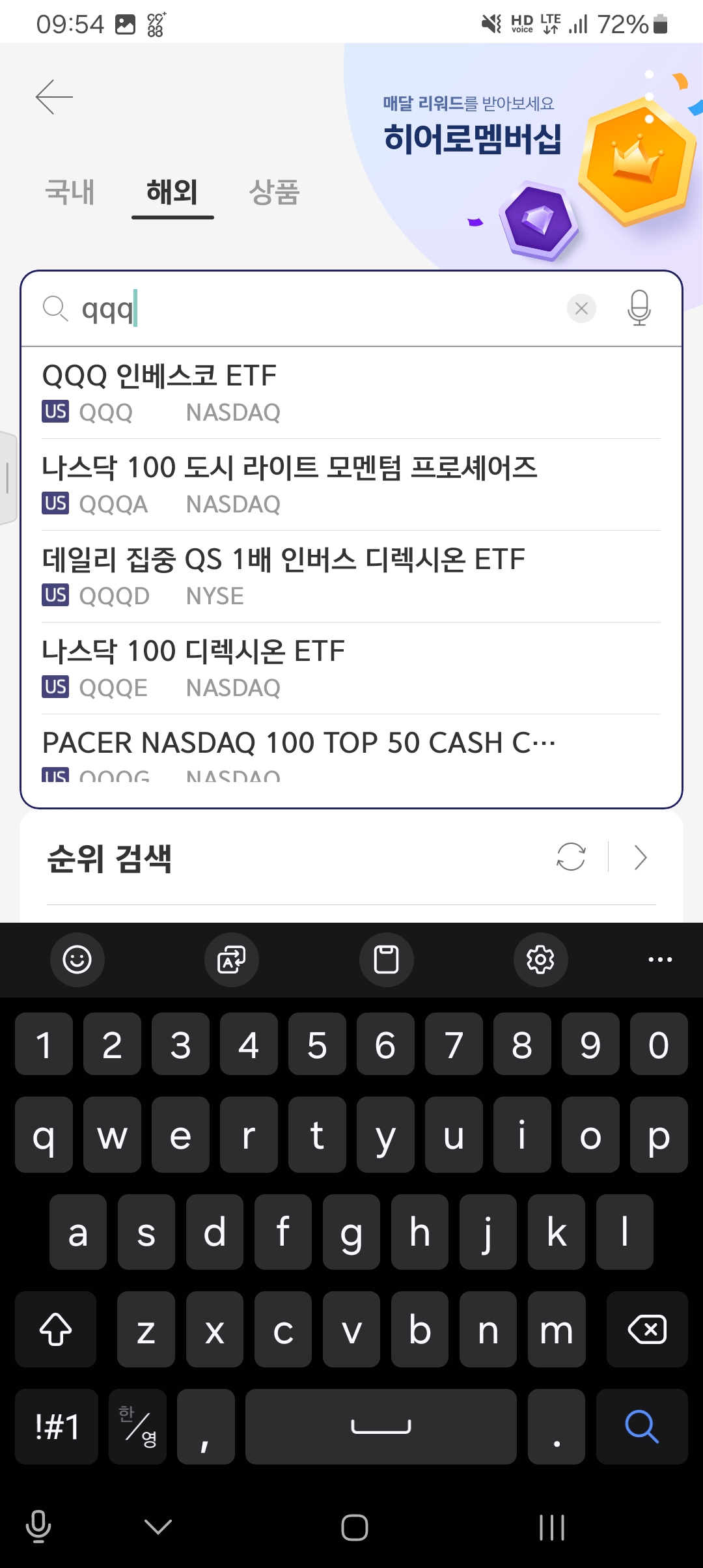Start voice search with the microphone
703x1568 pixels.
pos(639,308)
